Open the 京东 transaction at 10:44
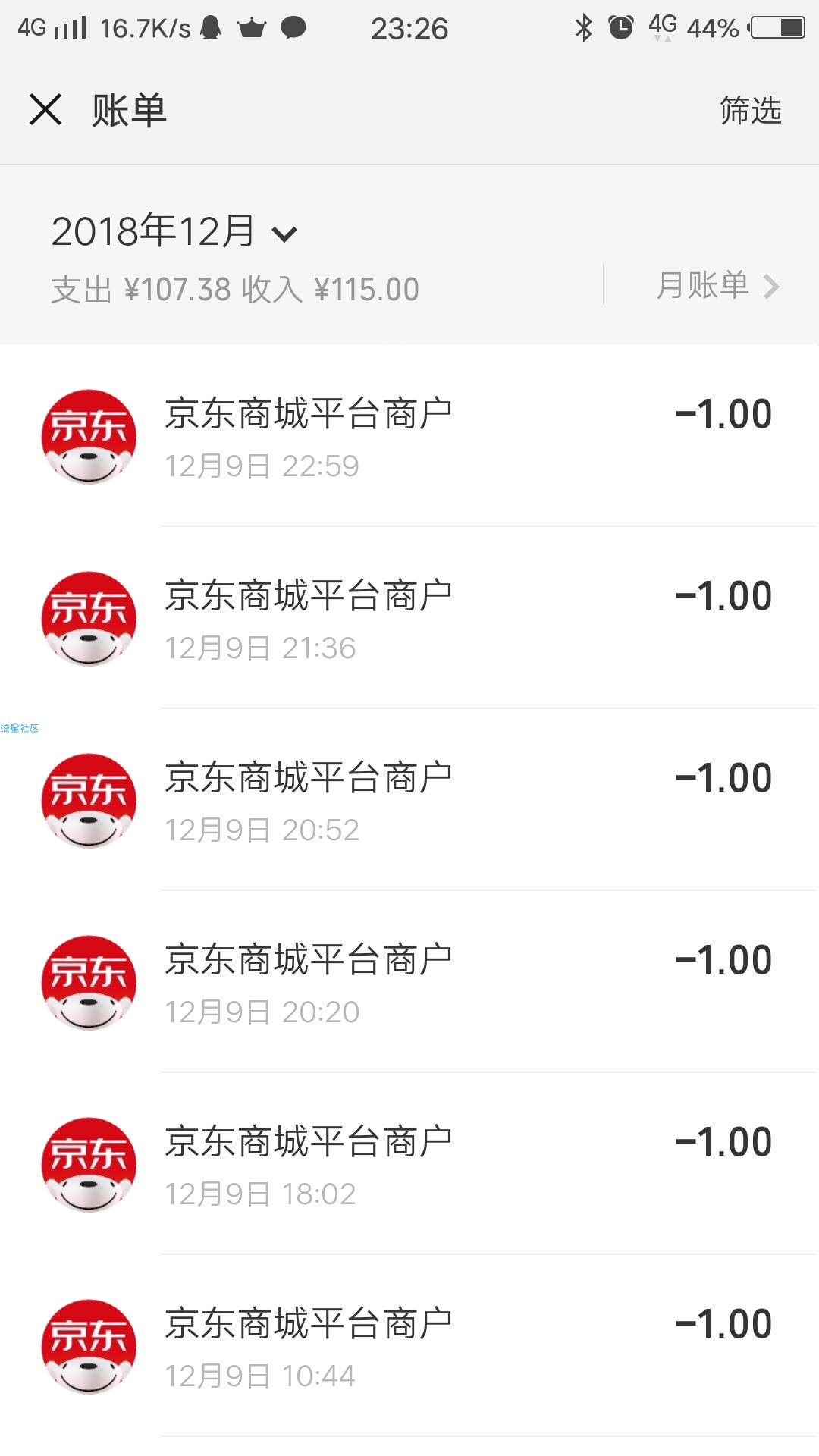 [409, 1346]
